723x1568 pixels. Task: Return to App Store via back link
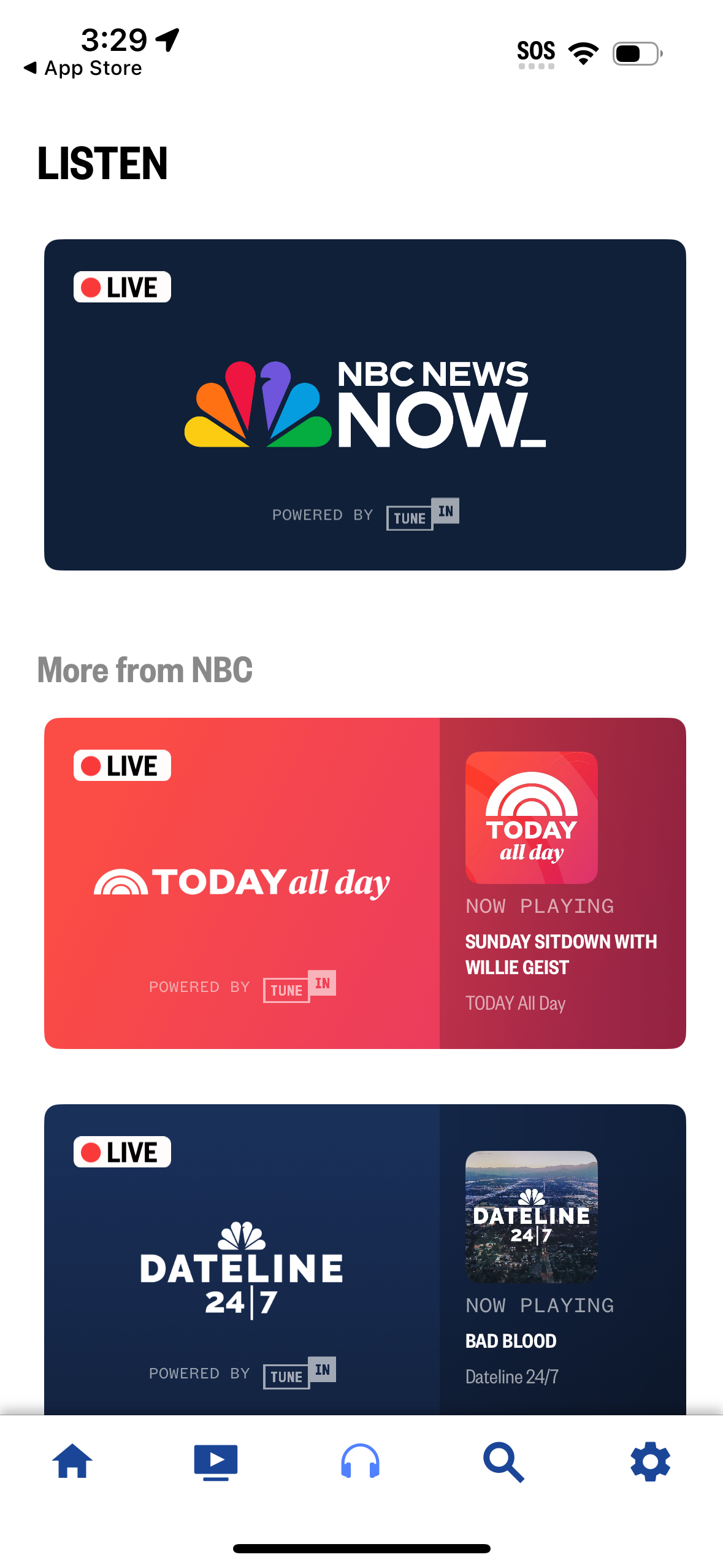point(83,67)
